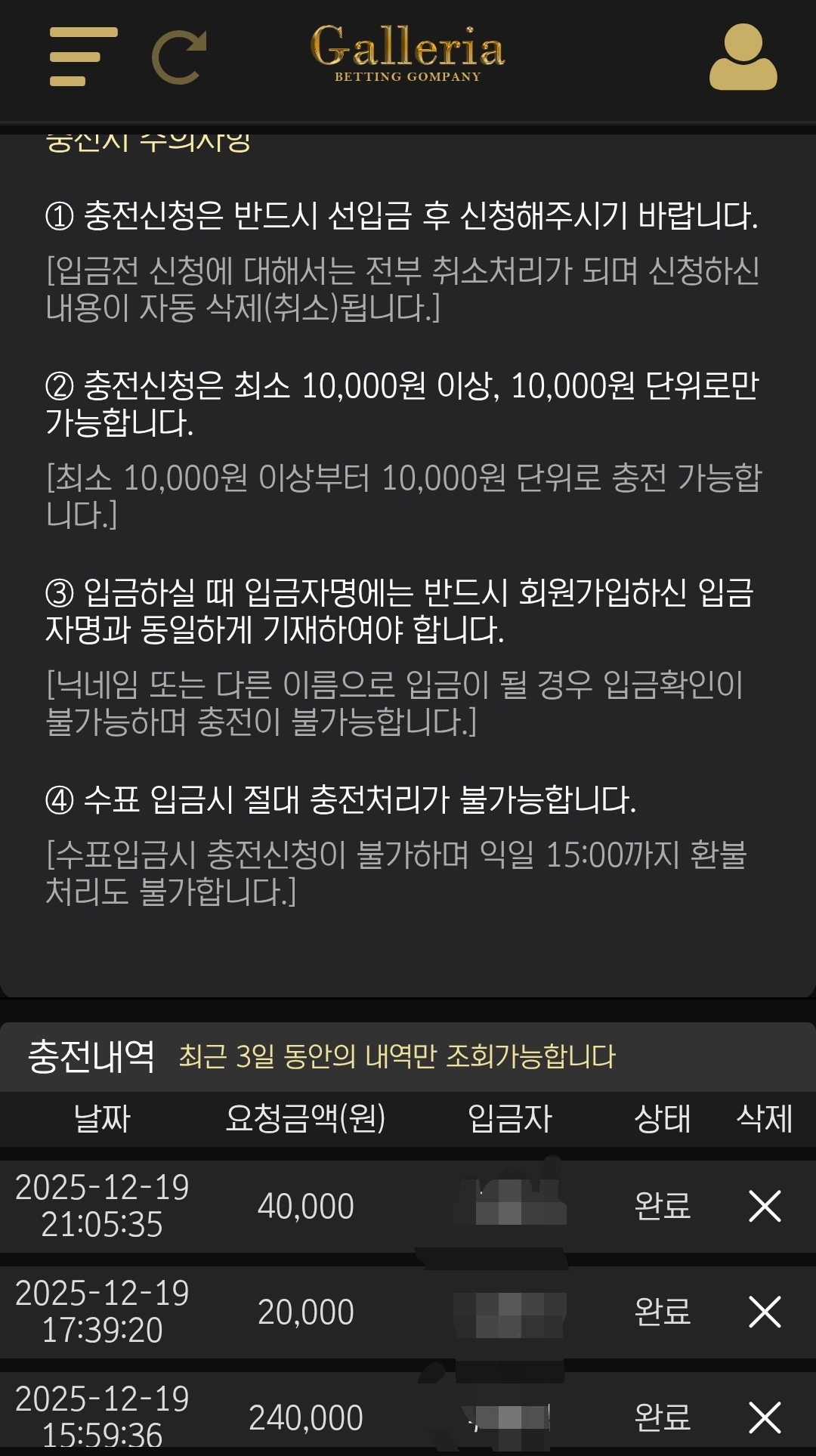
Task: Delete the 20,000 won charge record
Action: [765, 1312]
